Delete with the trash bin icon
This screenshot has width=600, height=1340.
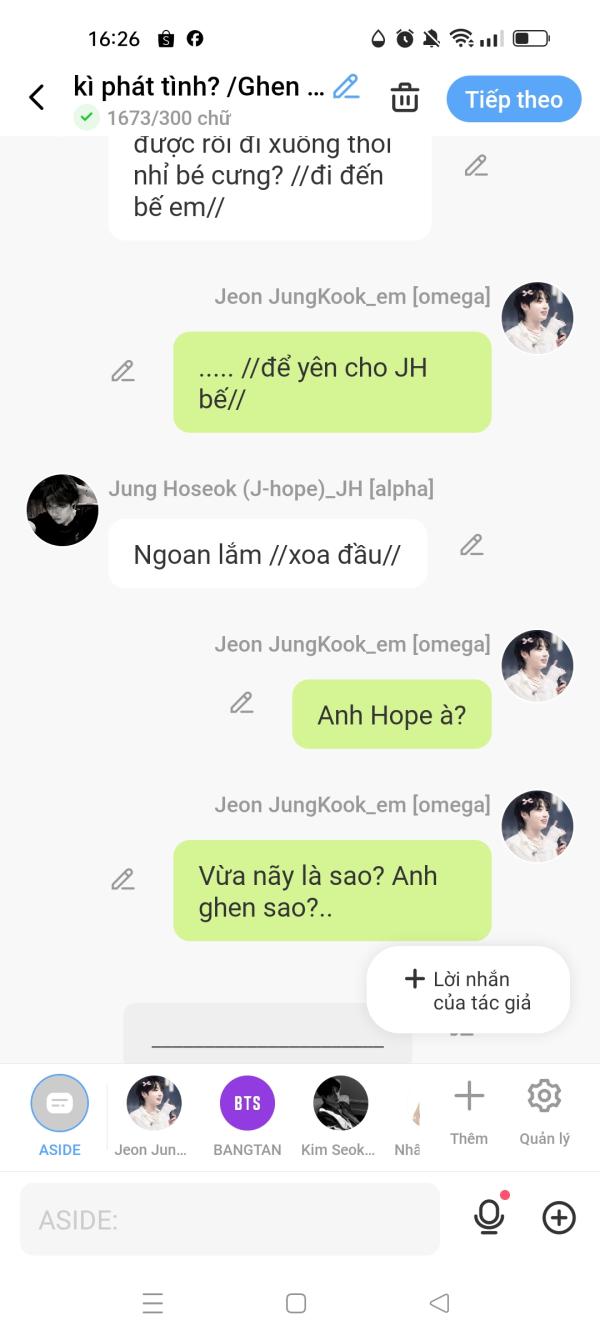(404, 98)
